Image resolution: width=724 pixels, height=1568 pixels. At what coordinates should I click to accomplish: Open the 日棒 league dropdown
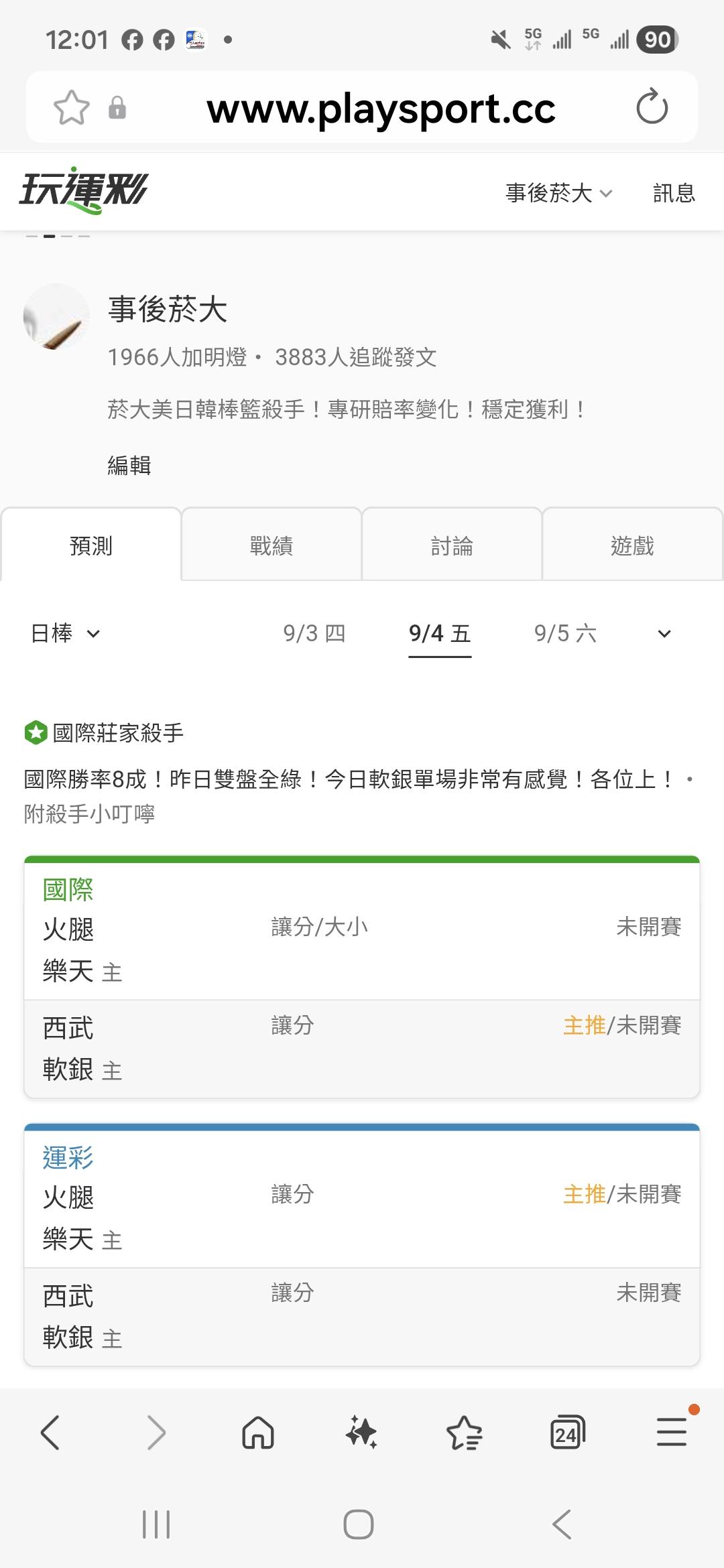coord(66,633)
